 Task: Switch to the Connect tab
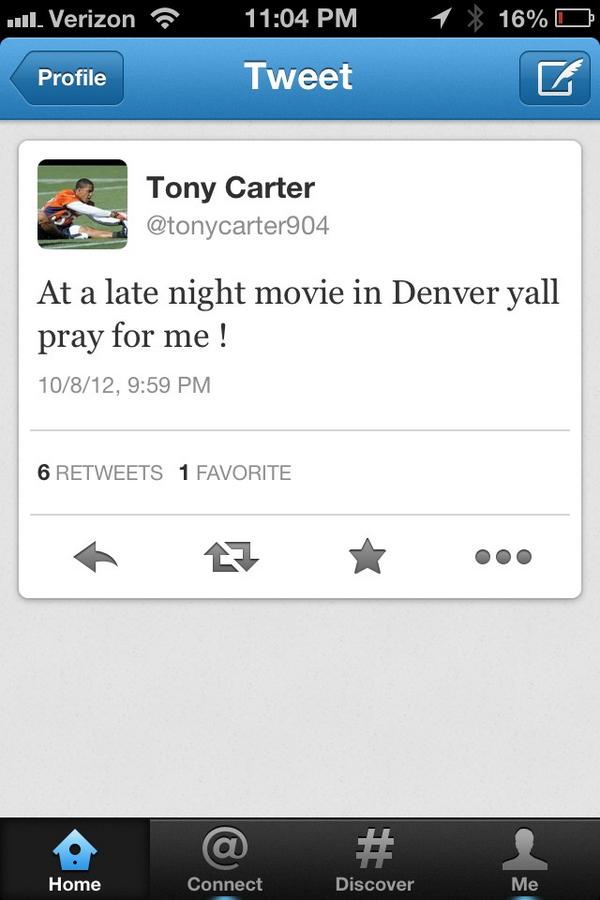coord(225,860)
